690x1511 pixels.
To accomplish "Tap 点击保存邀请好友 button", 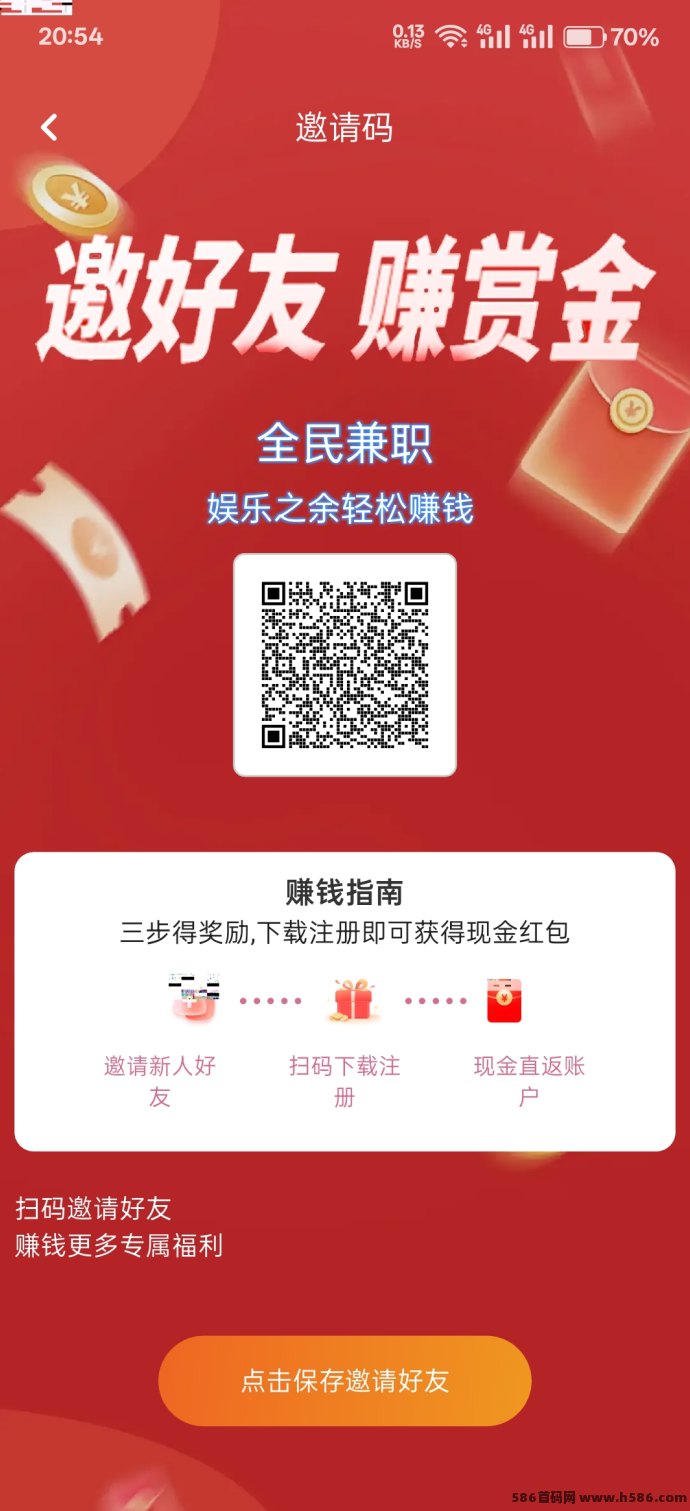I will tap(344, 1381).
